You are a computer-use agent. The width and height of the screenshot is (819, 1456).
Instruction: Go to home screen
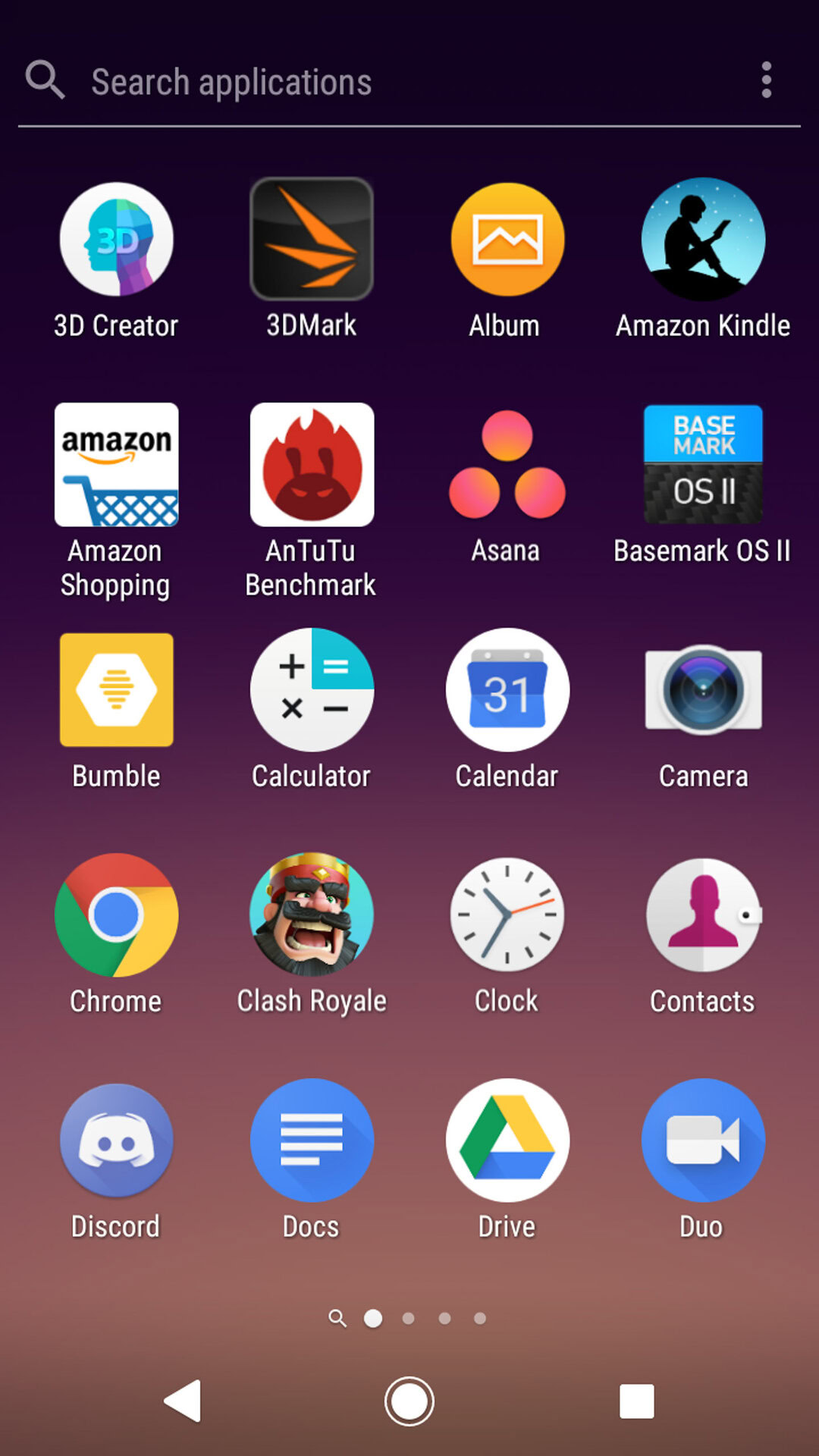coord(409,1401)
